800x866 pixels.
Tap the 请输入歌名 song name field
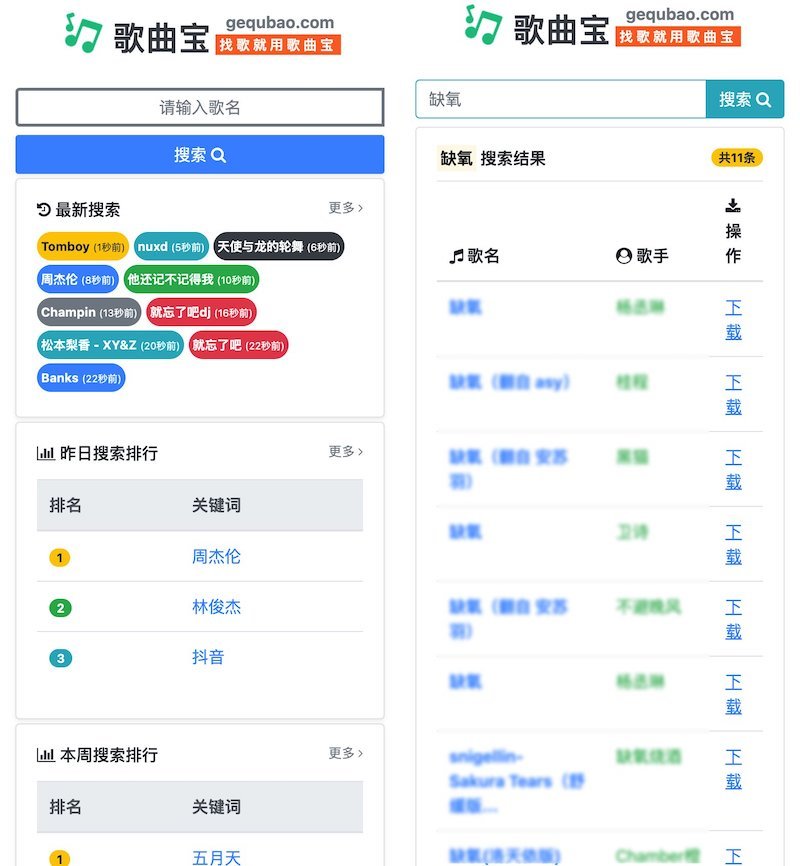(200, 107)
